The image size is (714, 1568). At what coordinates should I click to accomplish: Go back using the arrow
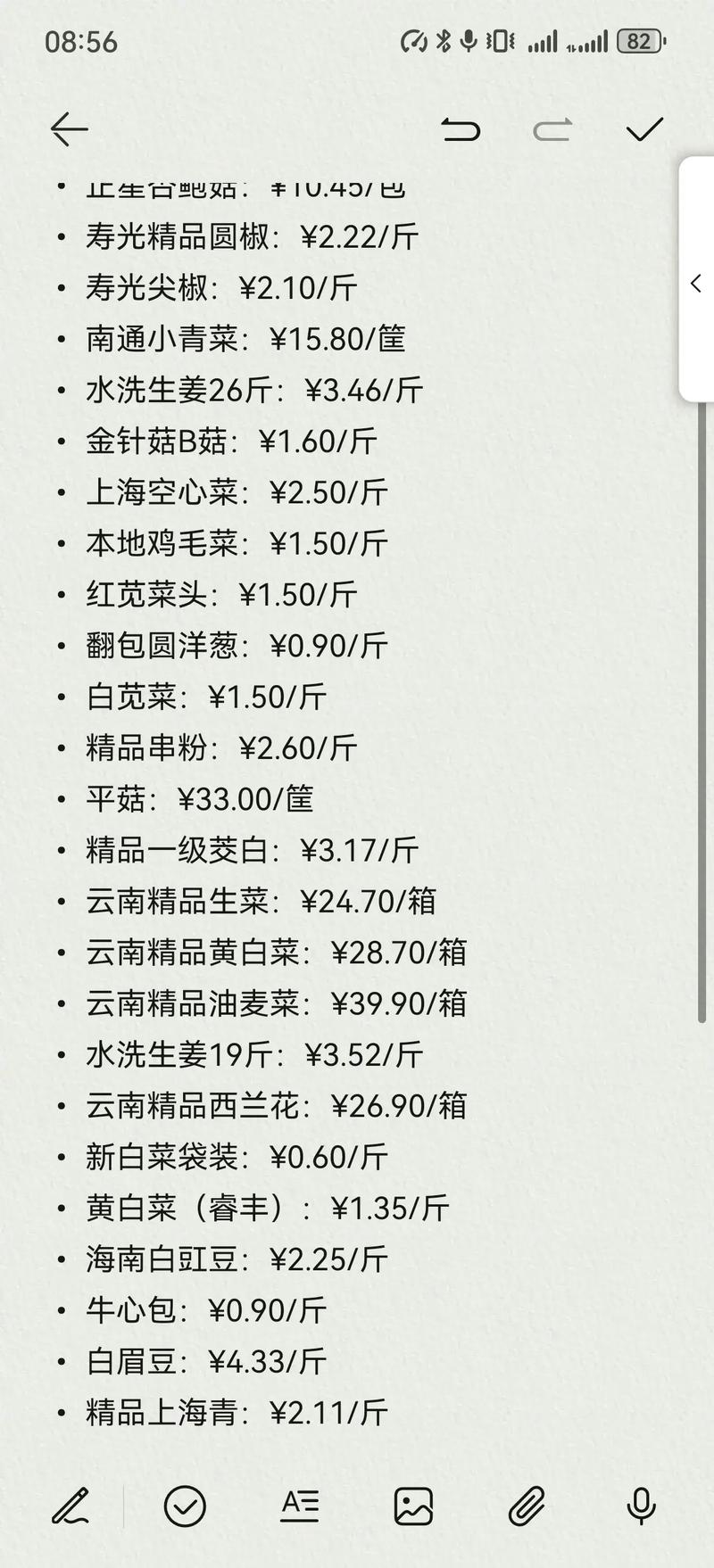[x=69, y=129]
